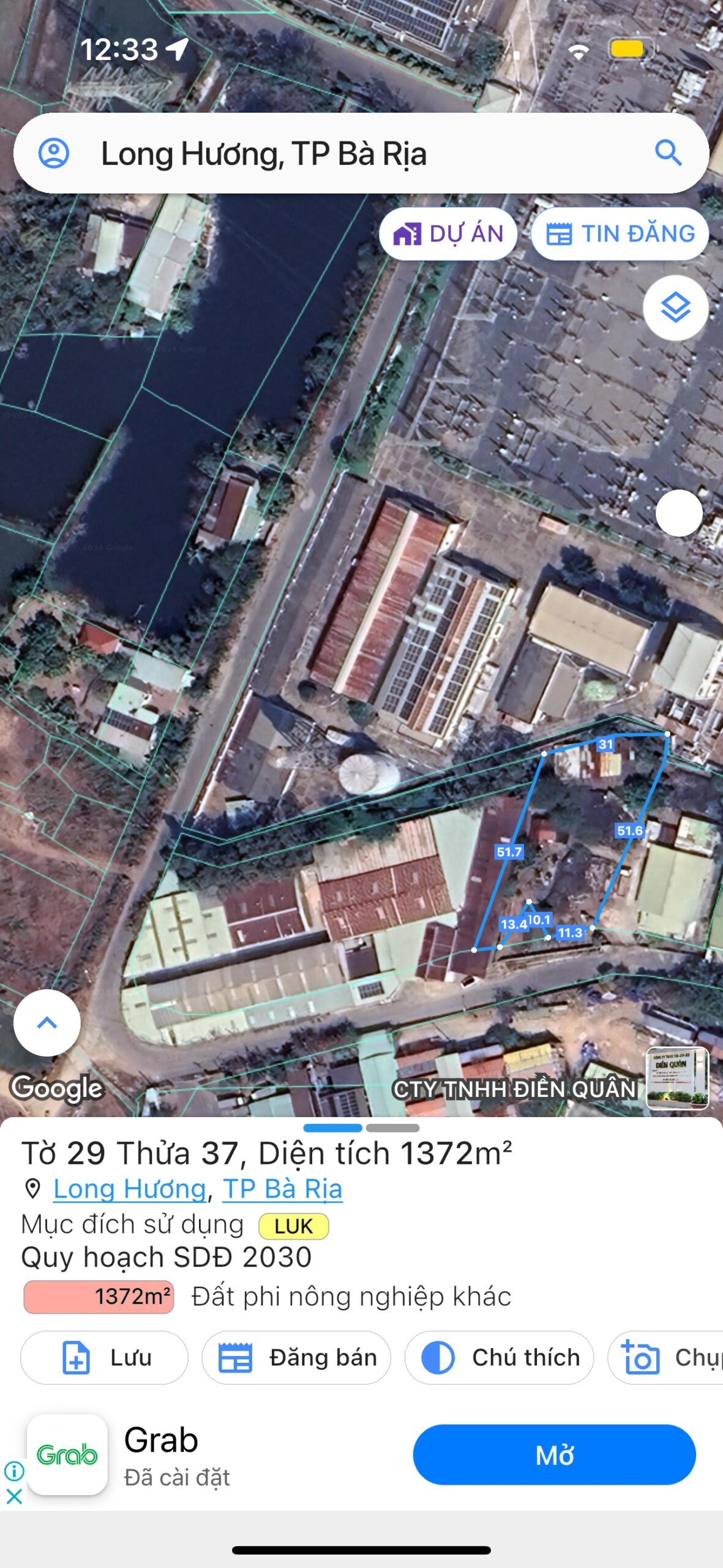Open CTY TNHH ĐIỀN QUÂN place thumbnail

(x=678, y=1079)
